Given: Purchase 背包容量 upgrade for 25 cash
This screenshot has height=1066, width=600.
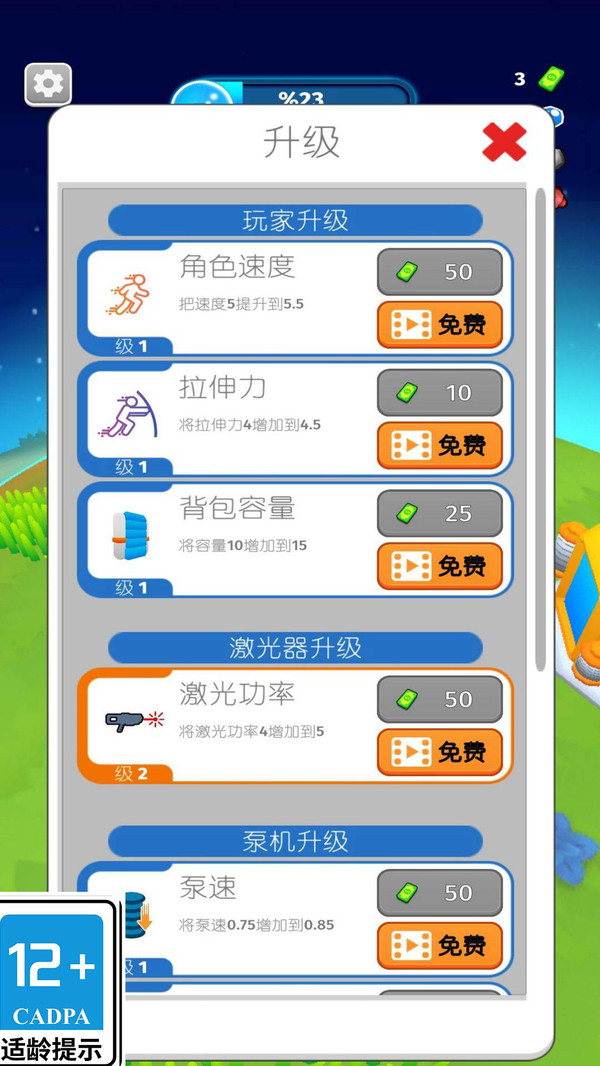Looking at the screenshot, I should point(440,514).
